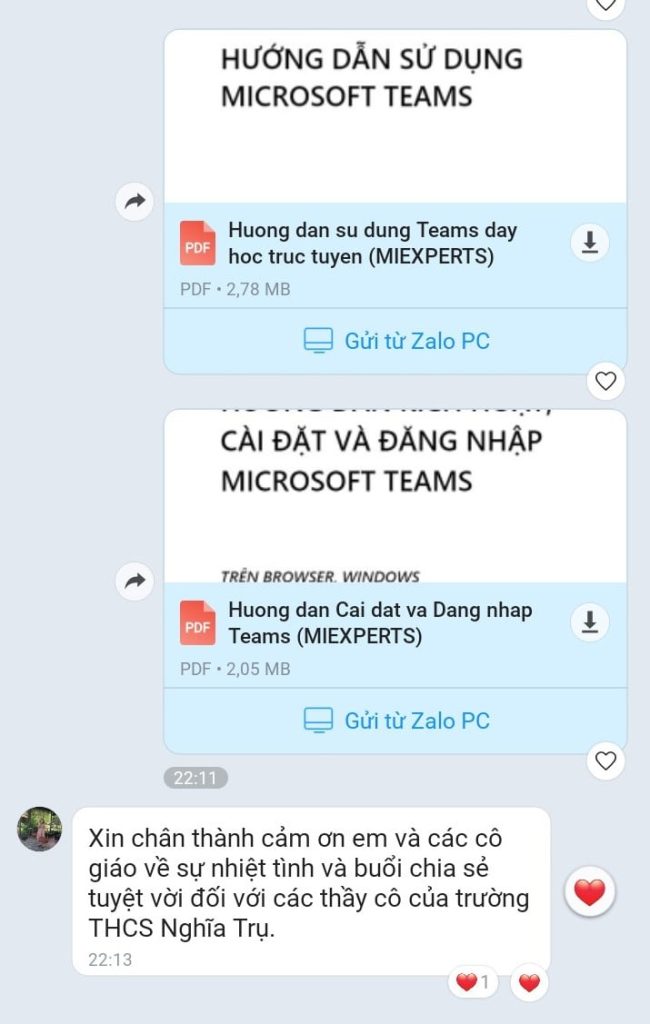Image resolution: width=650 pixels, height=1024 pixels.
Task: View reactions count on the thank-you message
Action: point(473,983)
